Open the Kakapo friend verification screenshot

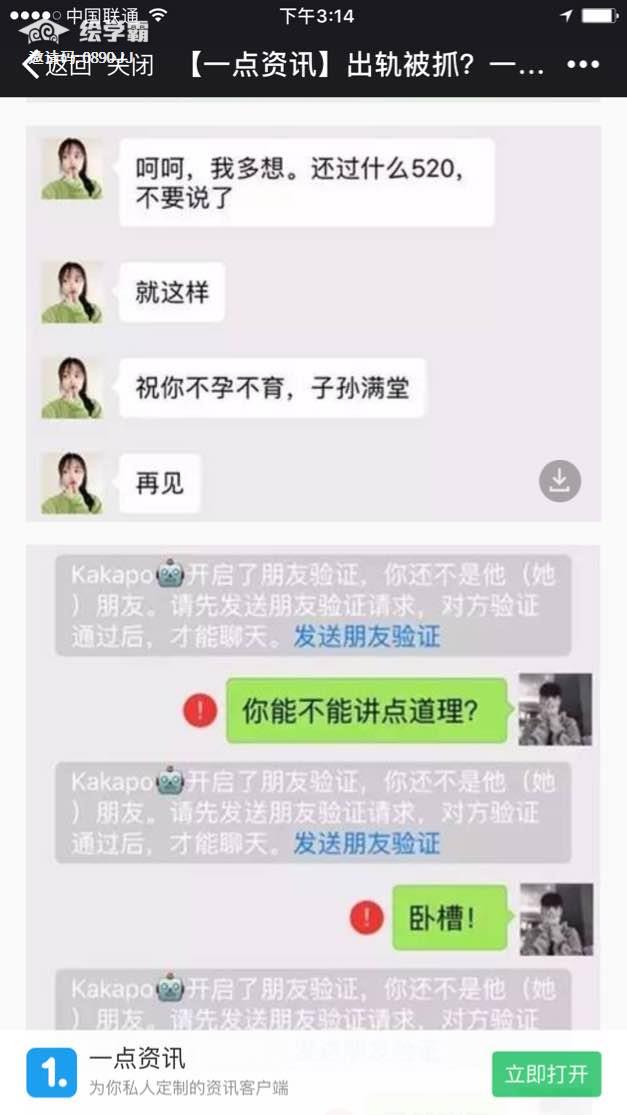313,780
